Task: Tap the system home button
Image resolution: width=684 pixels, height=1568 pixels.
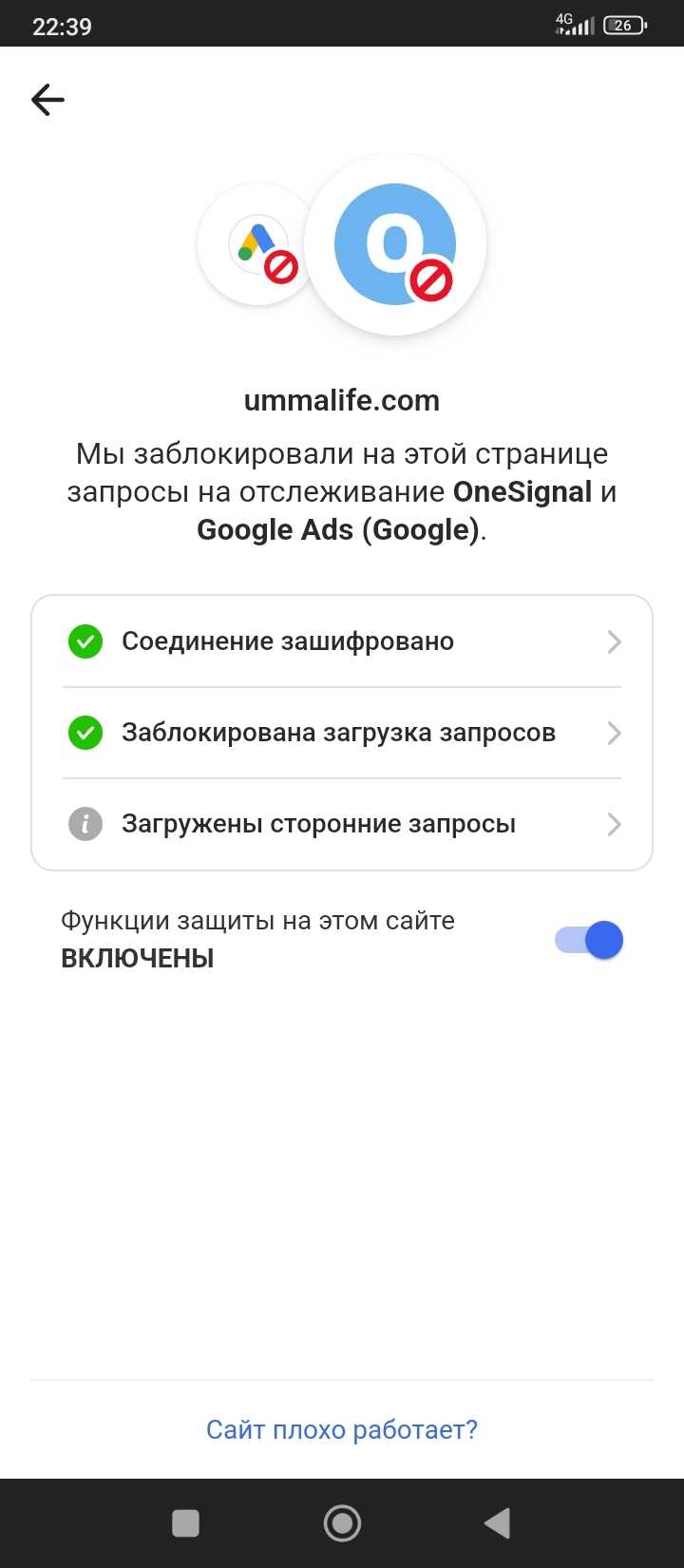Action: click(342, 1523)
